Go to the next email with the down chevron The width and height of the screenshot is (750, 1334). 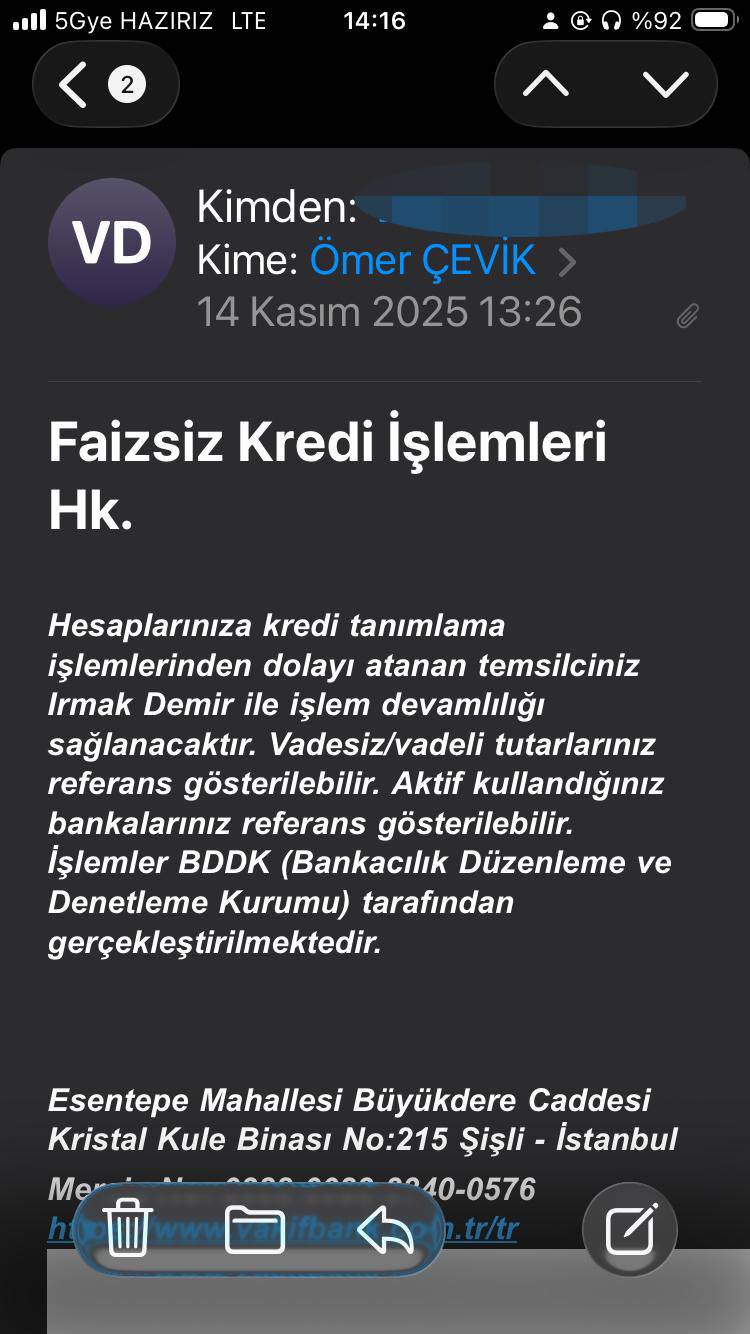(666, 84)
